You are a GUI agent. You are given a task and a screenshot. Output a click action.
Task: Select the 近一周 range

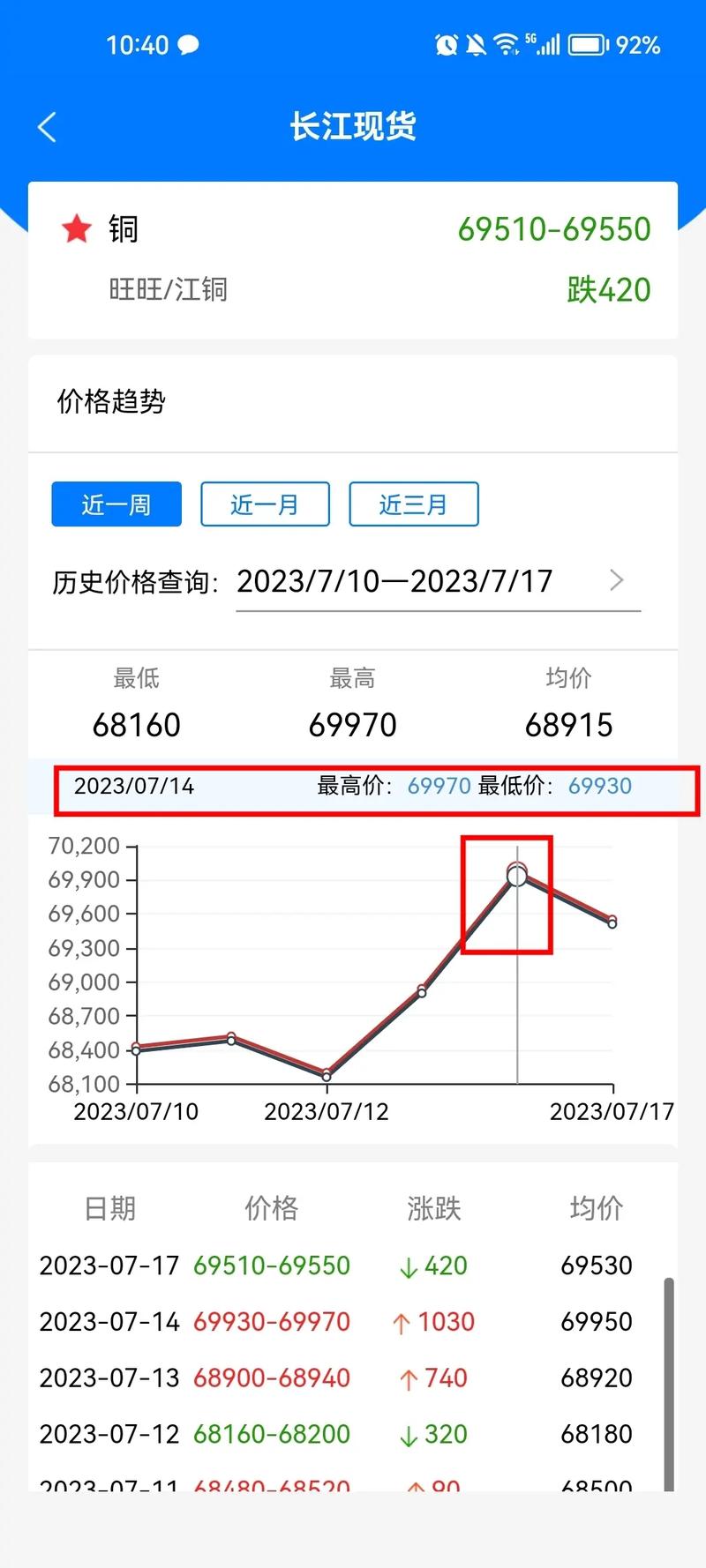coord(116,504)
